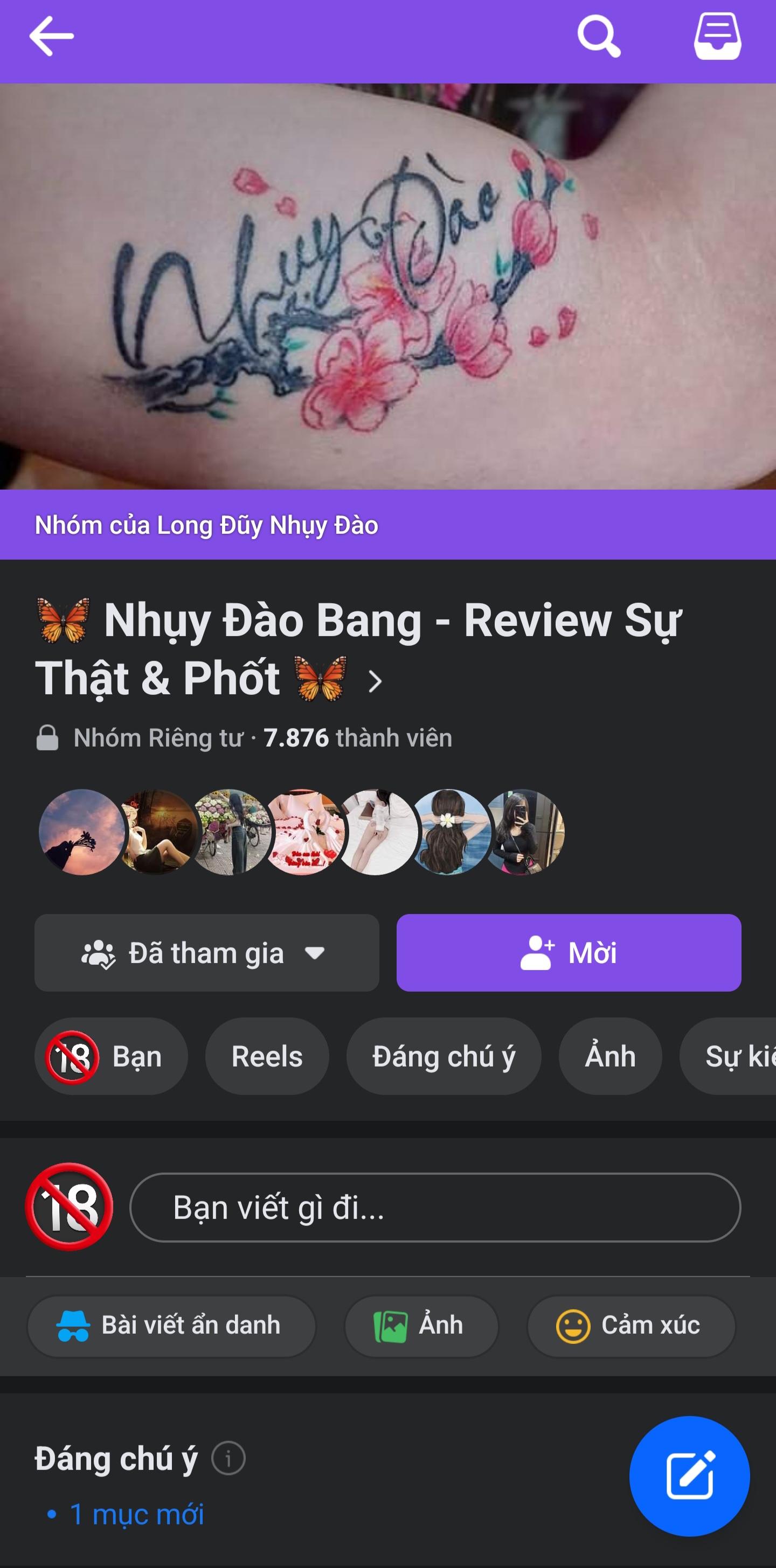Image resolution: width=776 pixels, height=1568 pixels.
Task: Invite friends with the Mời button
Action: pyautogui.click(x=569, y=953)
